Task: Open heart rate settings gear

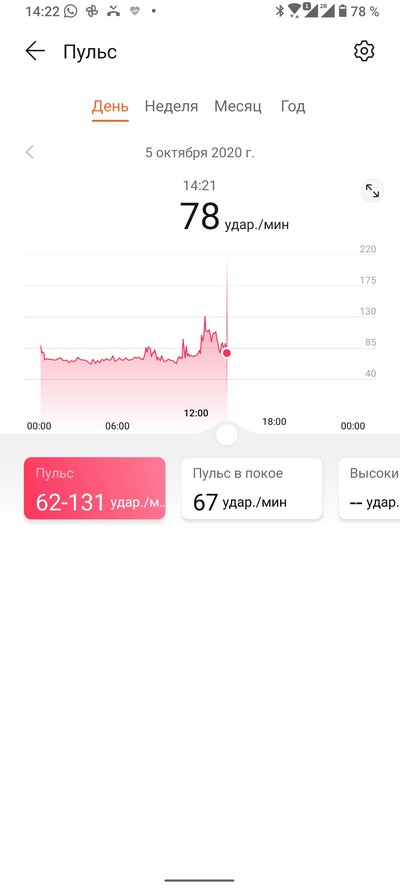Action: 364,52
